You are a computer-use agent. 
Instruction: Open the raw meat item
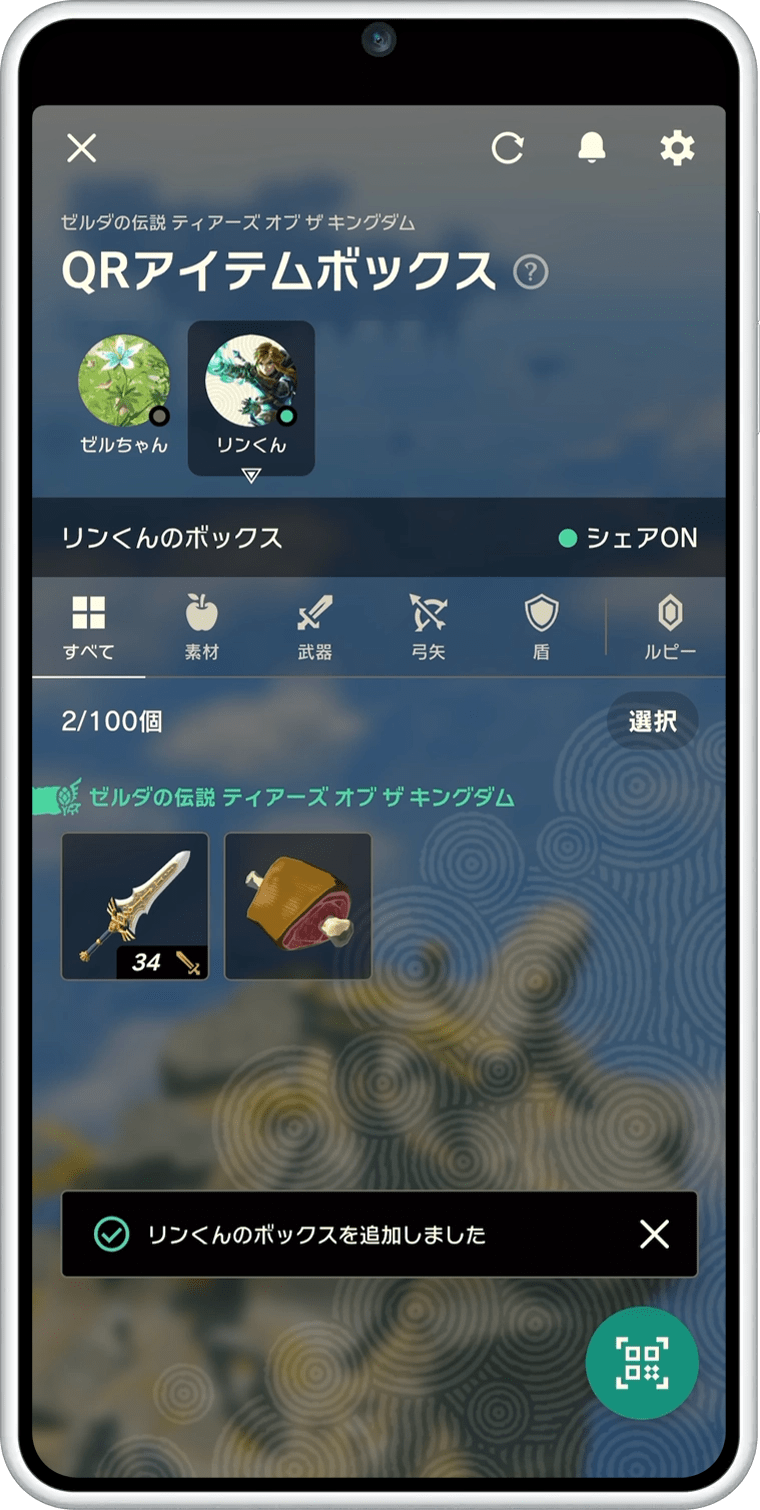298,906
